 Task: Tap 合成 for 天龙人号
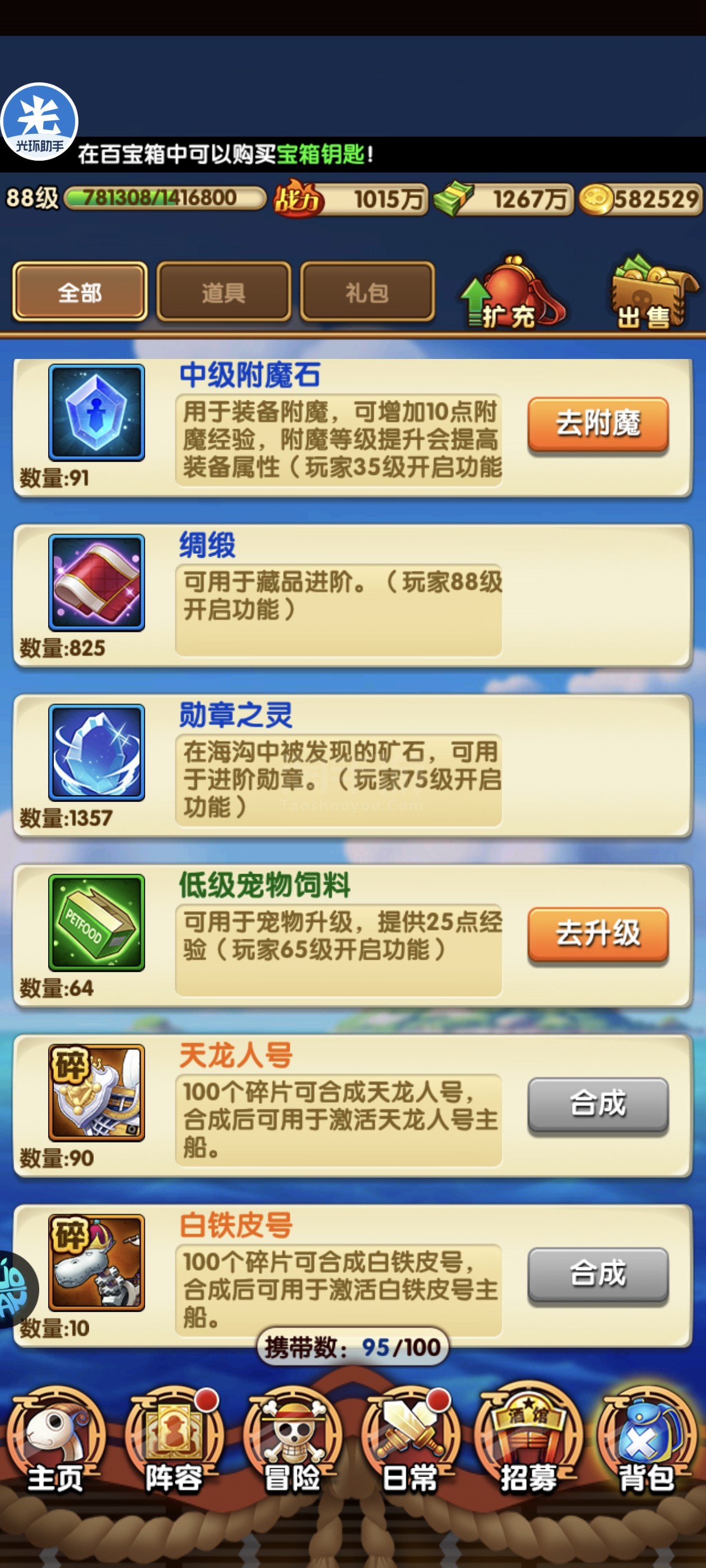[597, 1104]
